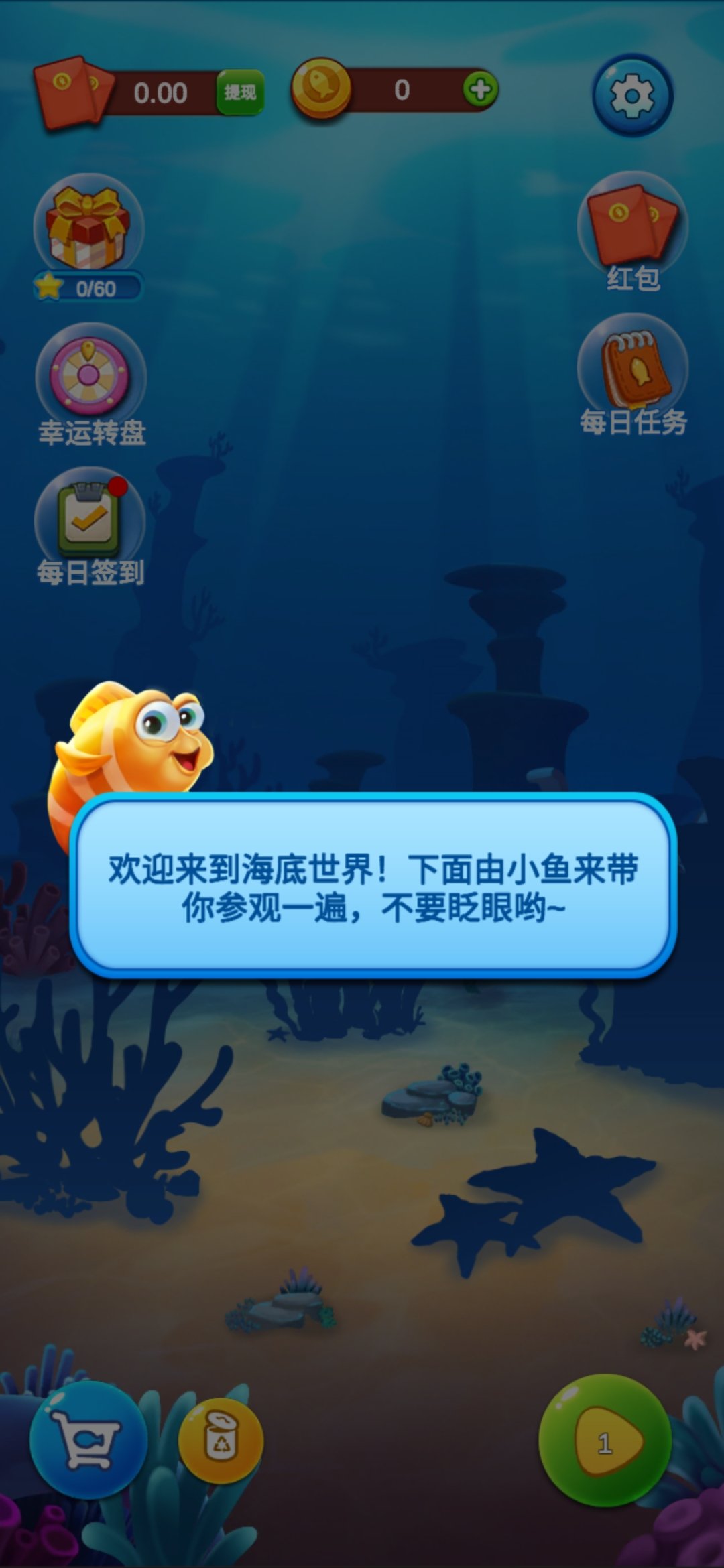Screen dimensions: 724x1568
Task: Tap the yellow recycle bin bubble
Action: point(221,1439)
